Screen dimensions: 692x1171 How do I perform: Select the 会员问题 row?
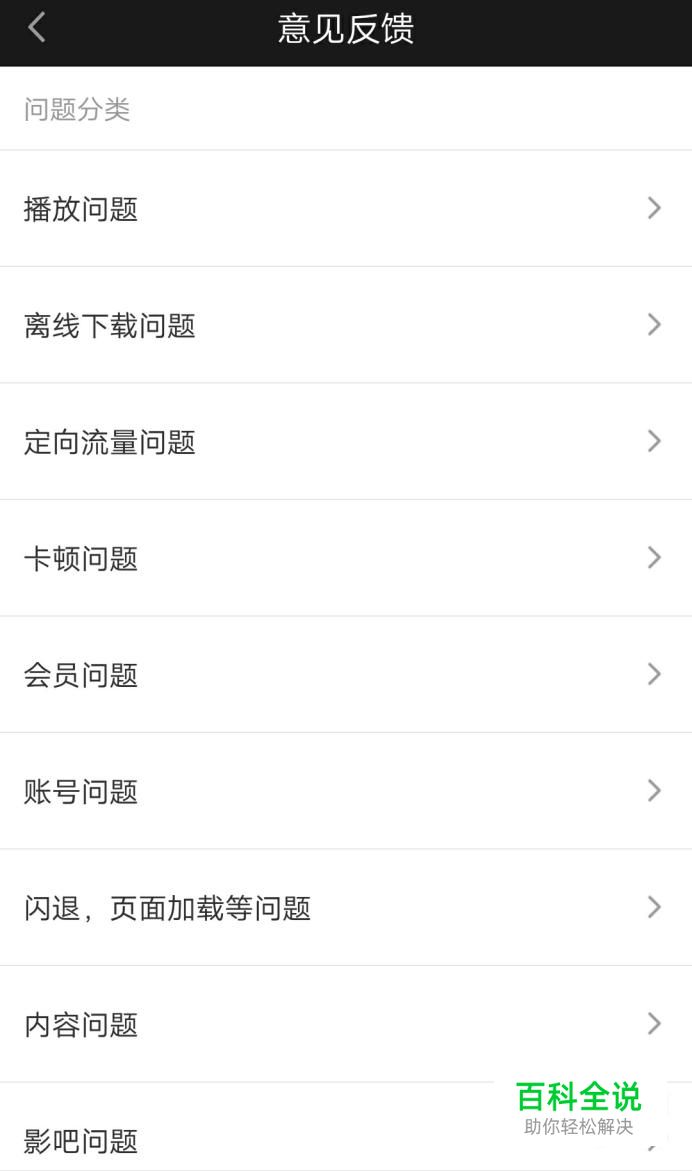coord(346,674)
